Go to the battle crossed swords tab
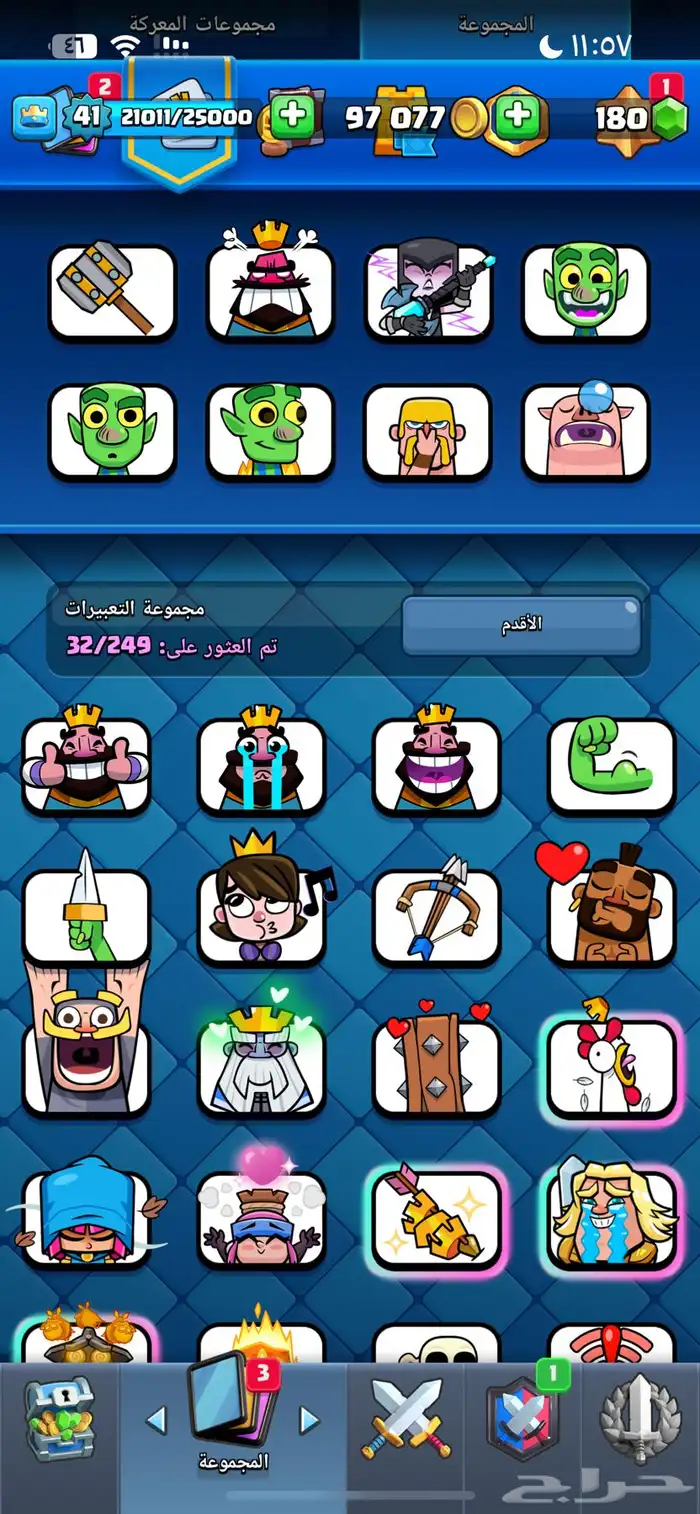Image resolution: width=700 pixels, height=1514 pixels. point(406,1419)
